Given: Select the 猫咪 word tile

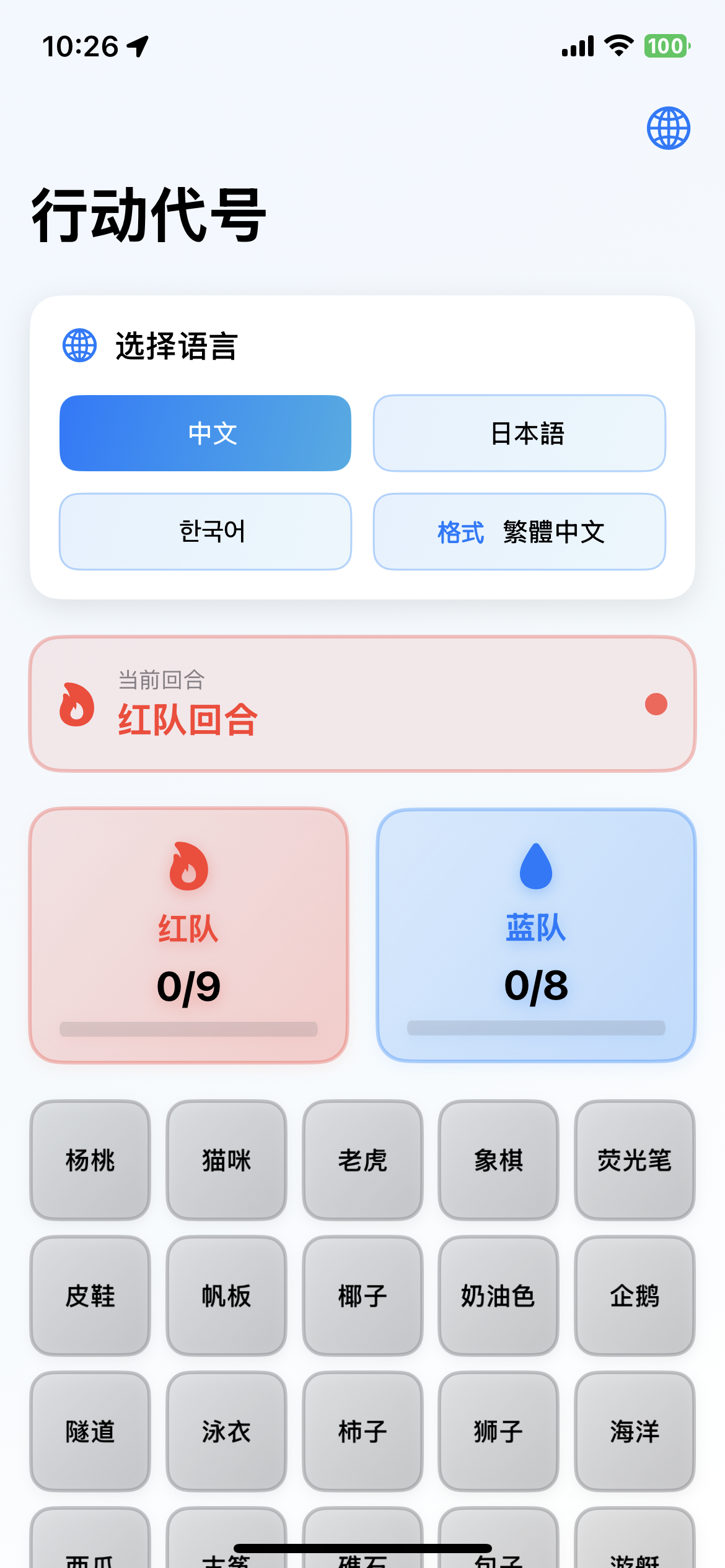Looking at the screenshot, I should [x=227, y=1162].
